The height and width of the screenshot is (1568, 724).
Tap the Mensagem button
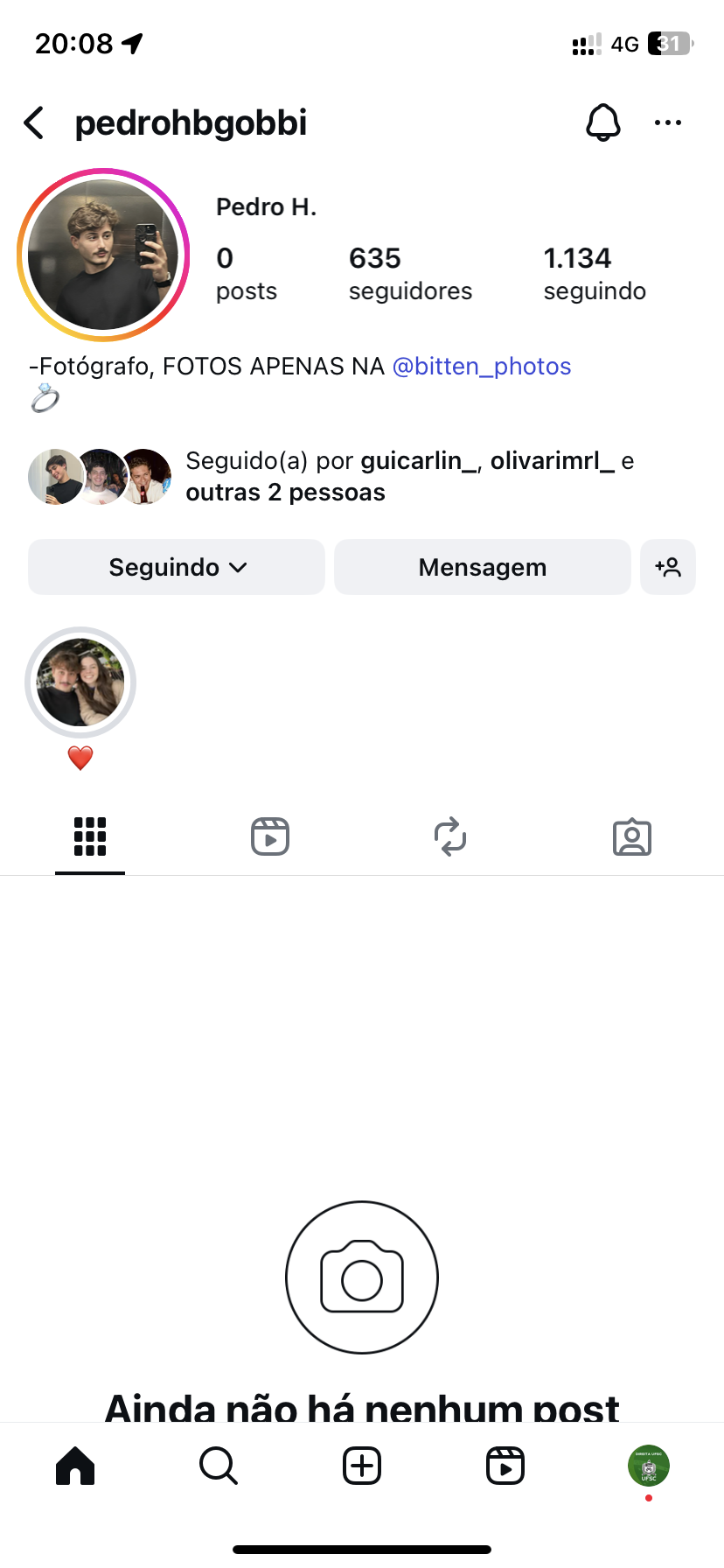(482, 567)
